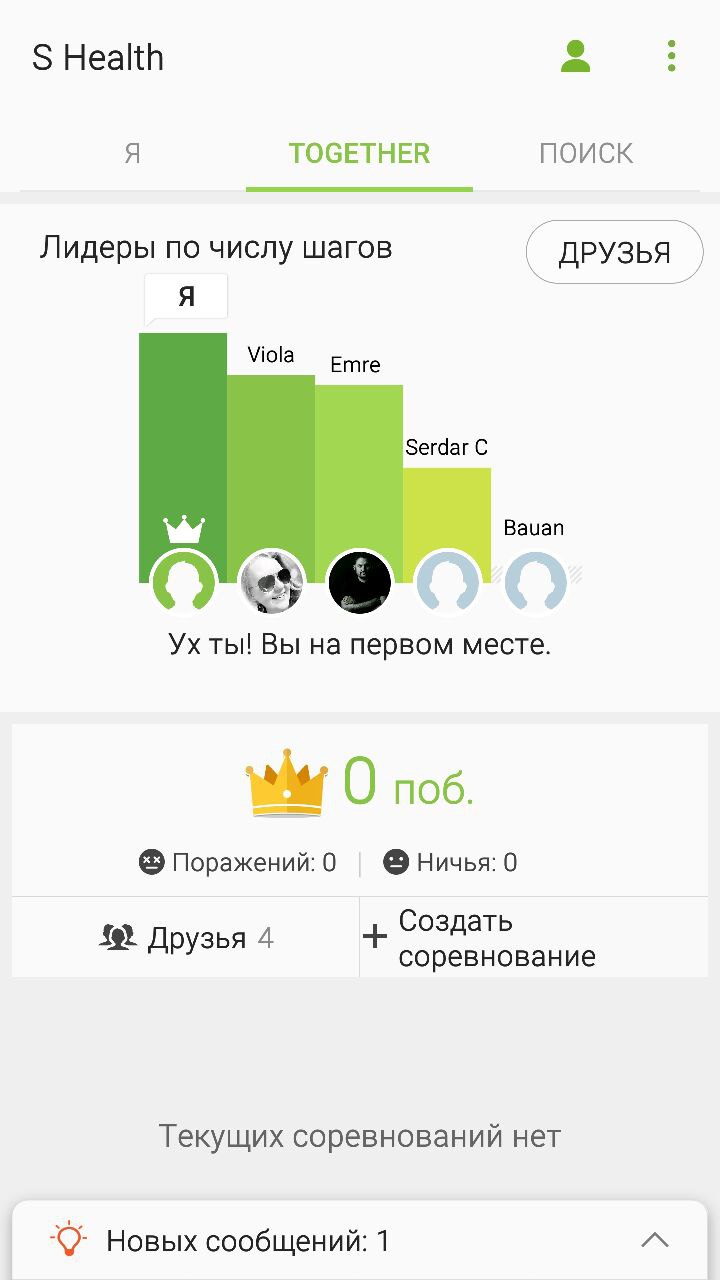Switch to the Я tab
Image resolution: width=720 pixels, height=1280 pixels.
pyautogui.click(x=132, y=154)
